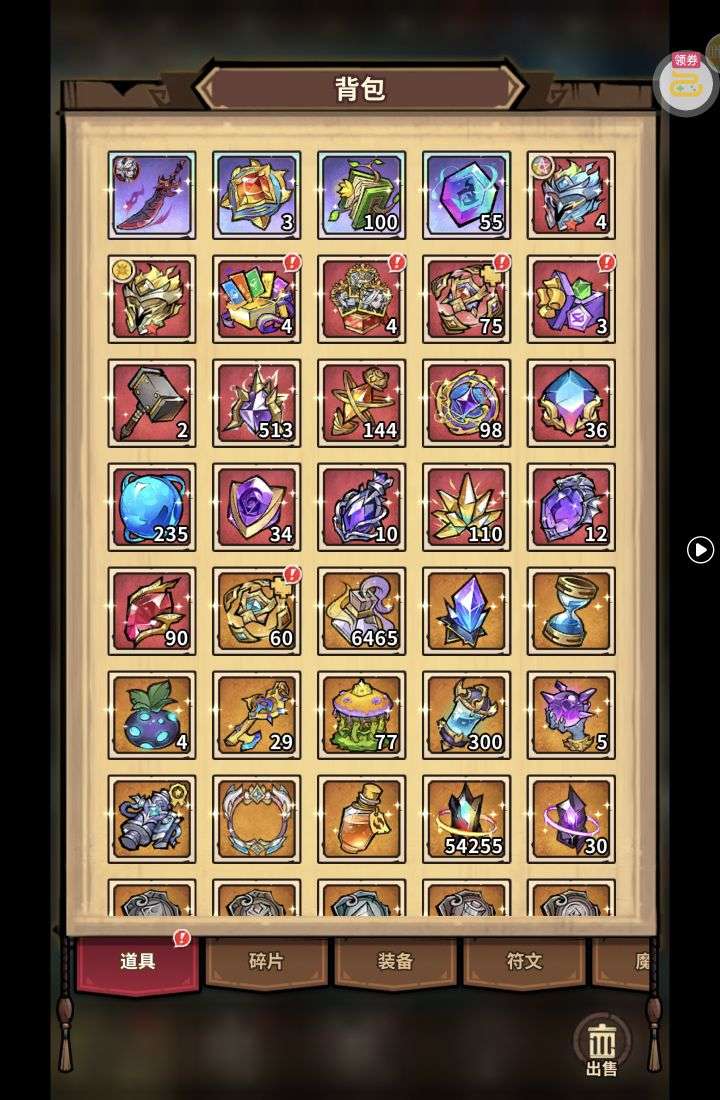Select the lantern item with 300
The width and height of the screenshot is (720, 1100).
pos(466,715)
